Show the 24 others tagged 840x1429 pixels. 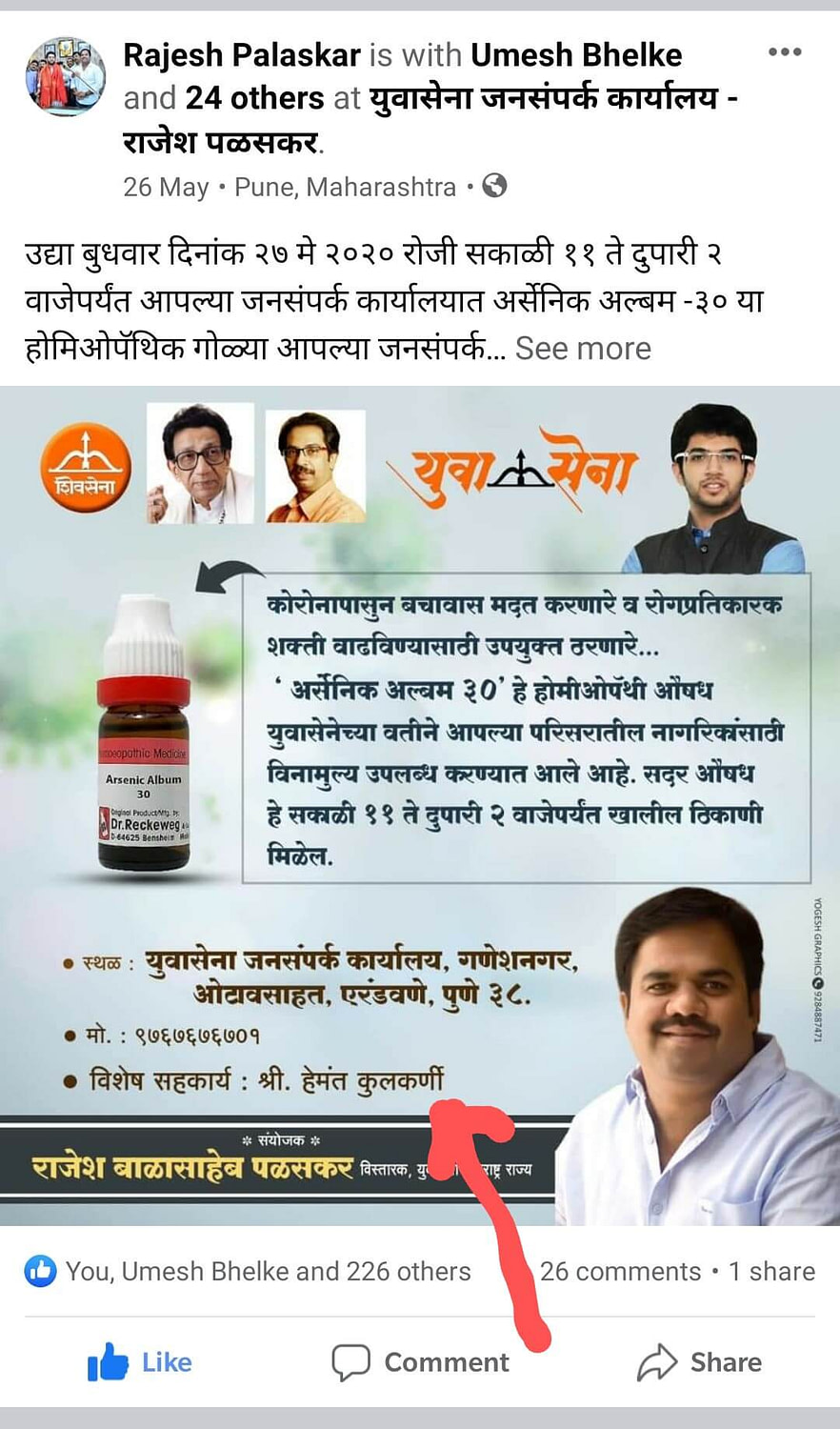point(254,98)
